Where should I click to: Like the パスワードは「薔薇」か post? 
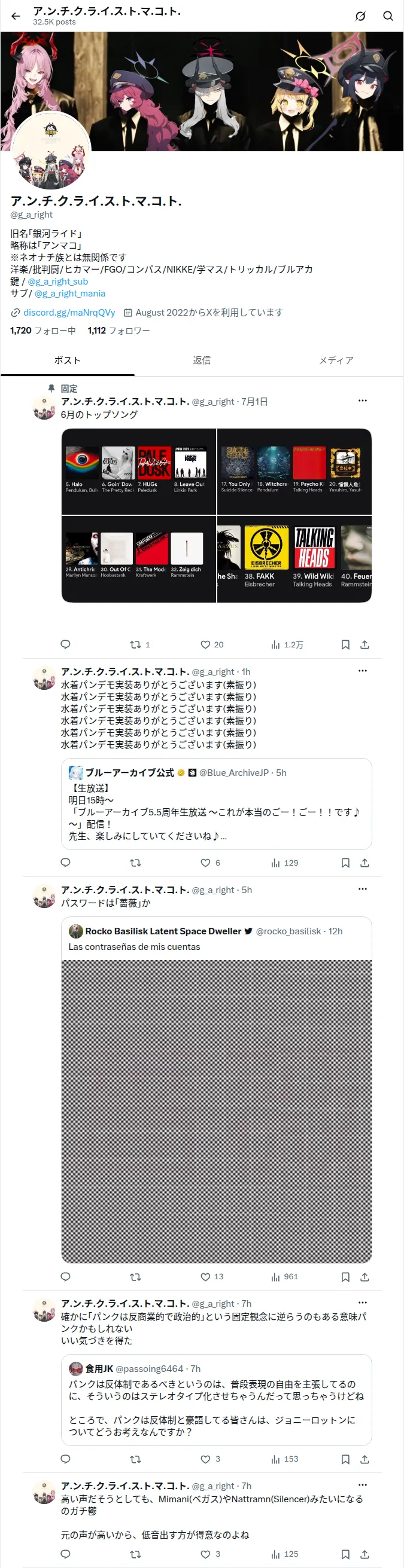[212, 1276]
